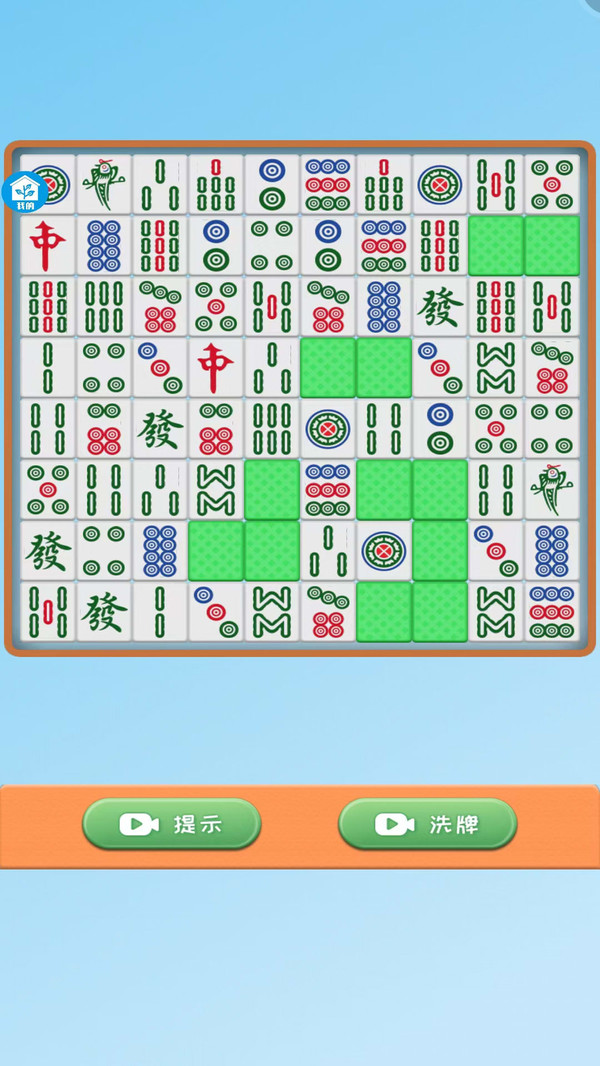Tap the red 中 tile beside the 3-bamboo tile

point(216,368)
